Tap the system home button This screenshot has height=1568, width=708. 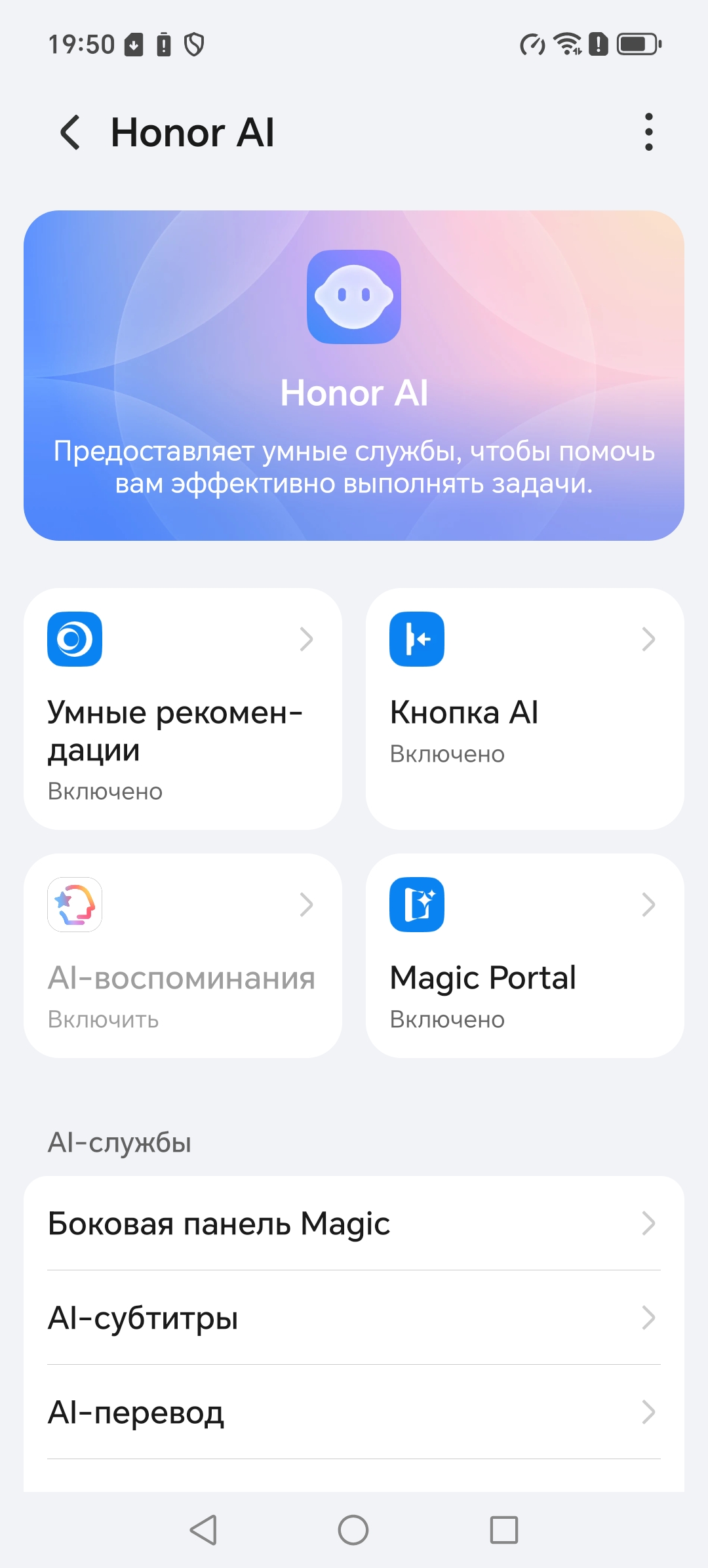[x=353, y=1530]
